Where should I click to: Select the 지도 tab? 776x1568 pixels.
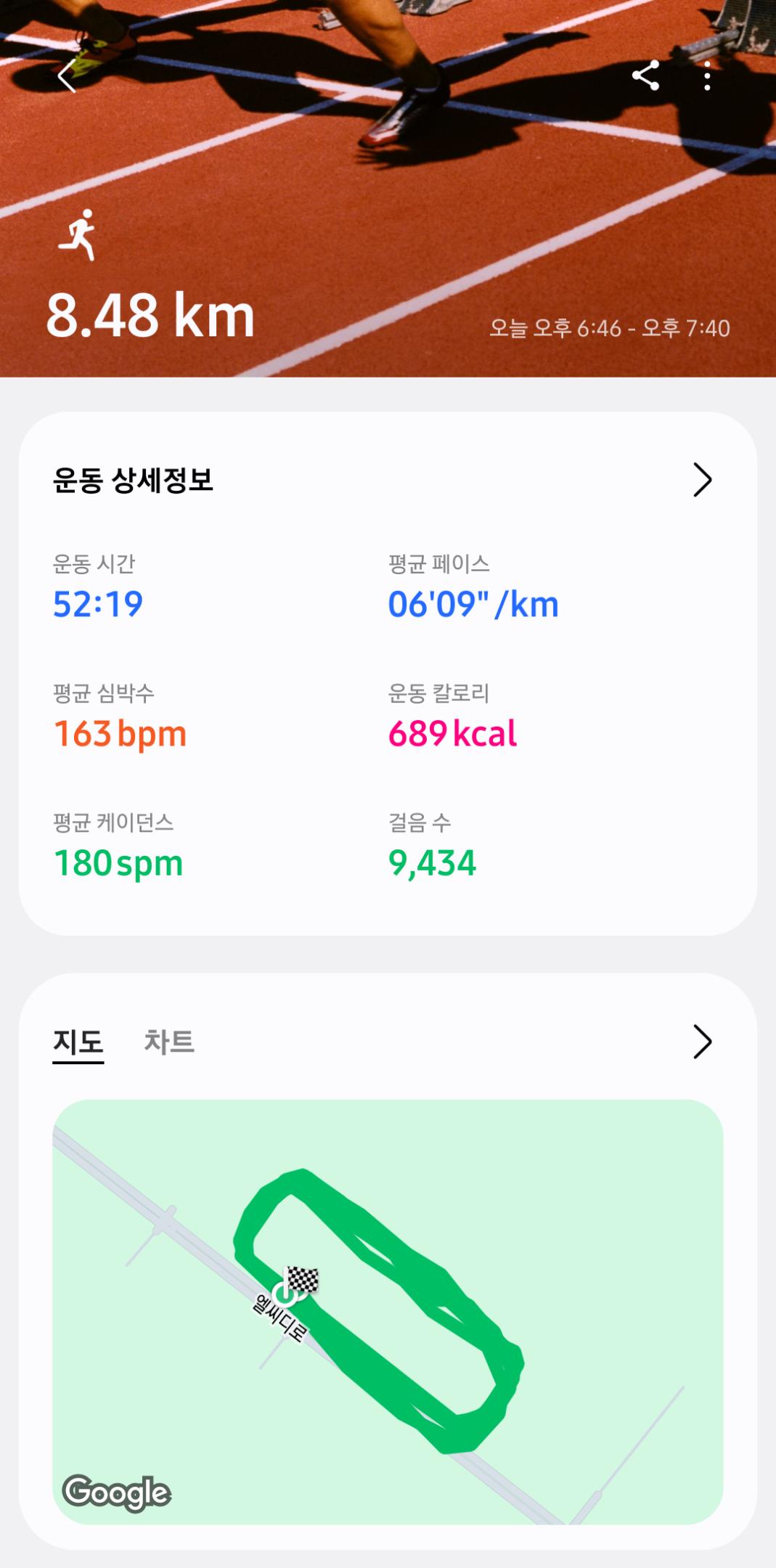(x=78, y=1042)
